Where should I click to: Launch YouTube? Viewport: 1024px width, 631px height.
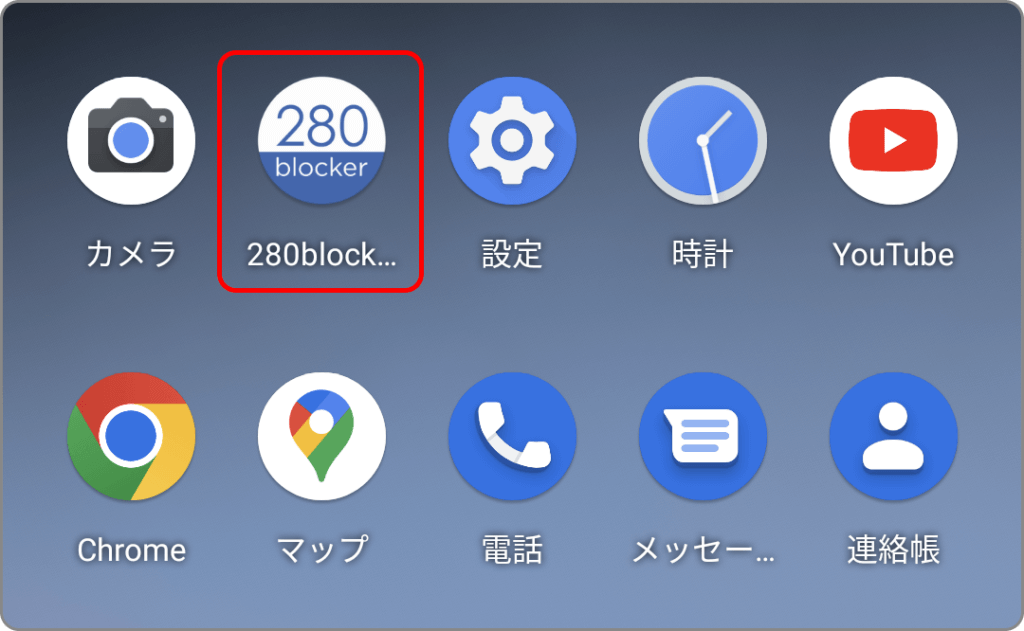tap(893, 141)
